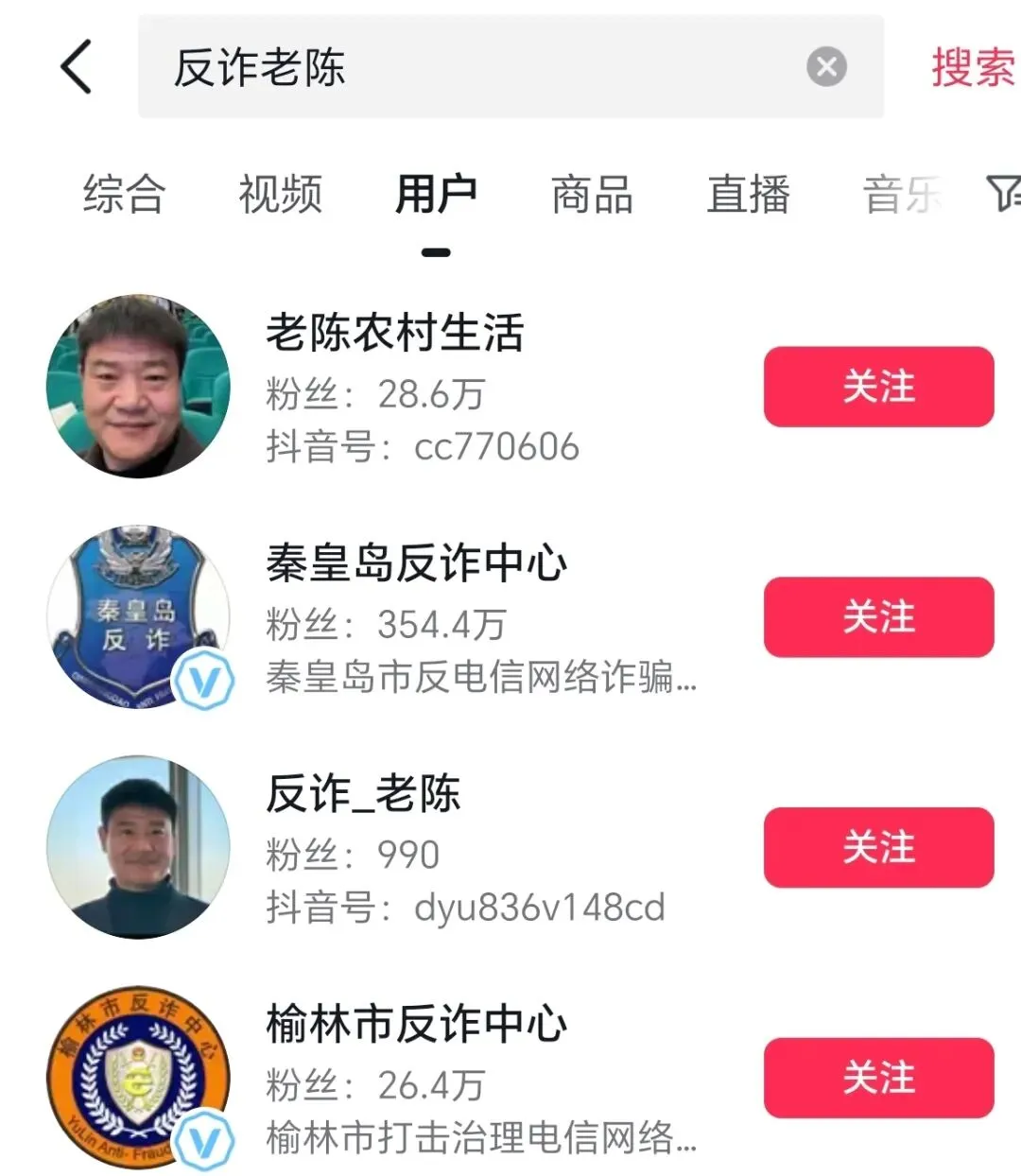
Task: Tap the 搜索 button to search
Action: [972, 68]
